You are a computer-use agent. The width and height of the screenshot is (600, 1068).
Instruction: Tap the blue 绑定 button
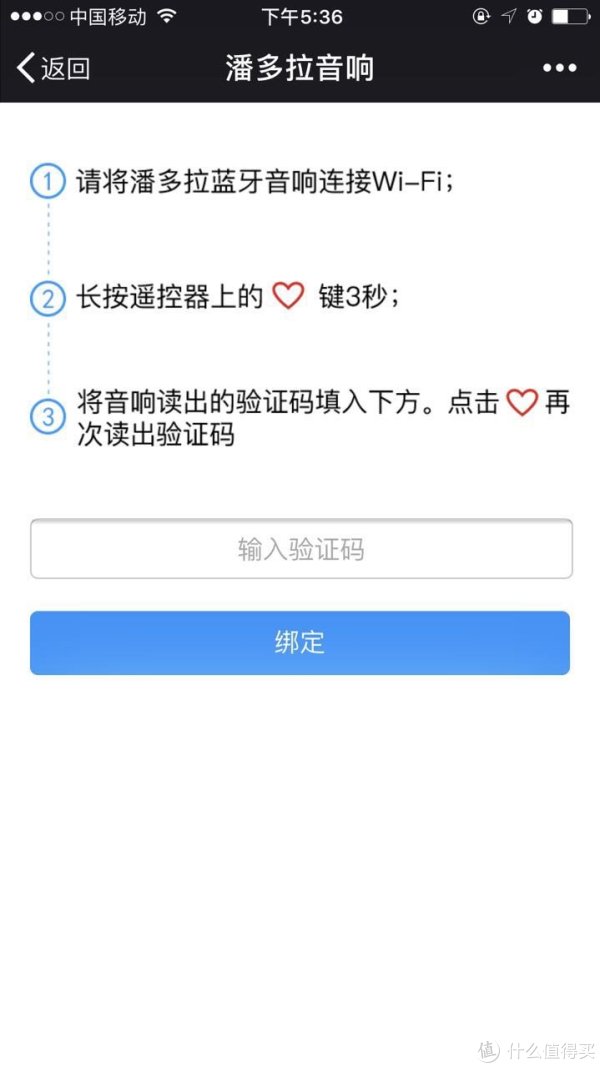point(300,643)
